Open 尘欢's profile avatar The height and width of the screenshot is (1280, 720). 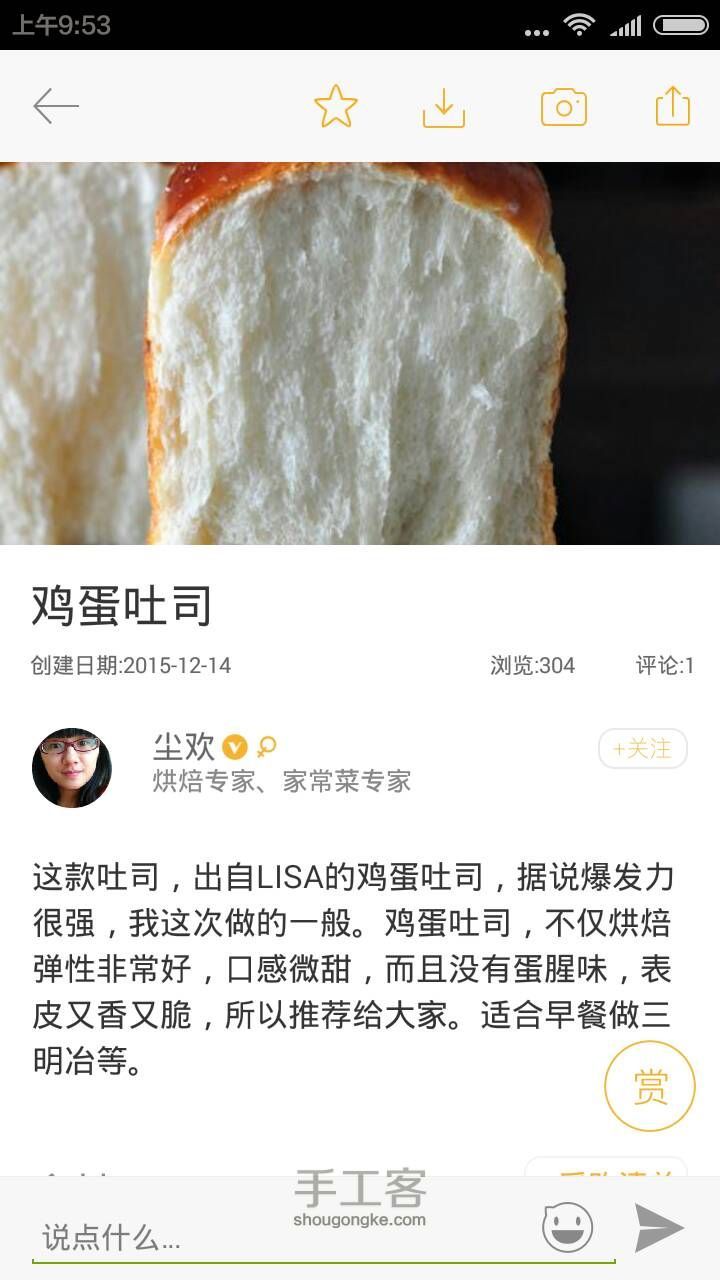(72, 768)
